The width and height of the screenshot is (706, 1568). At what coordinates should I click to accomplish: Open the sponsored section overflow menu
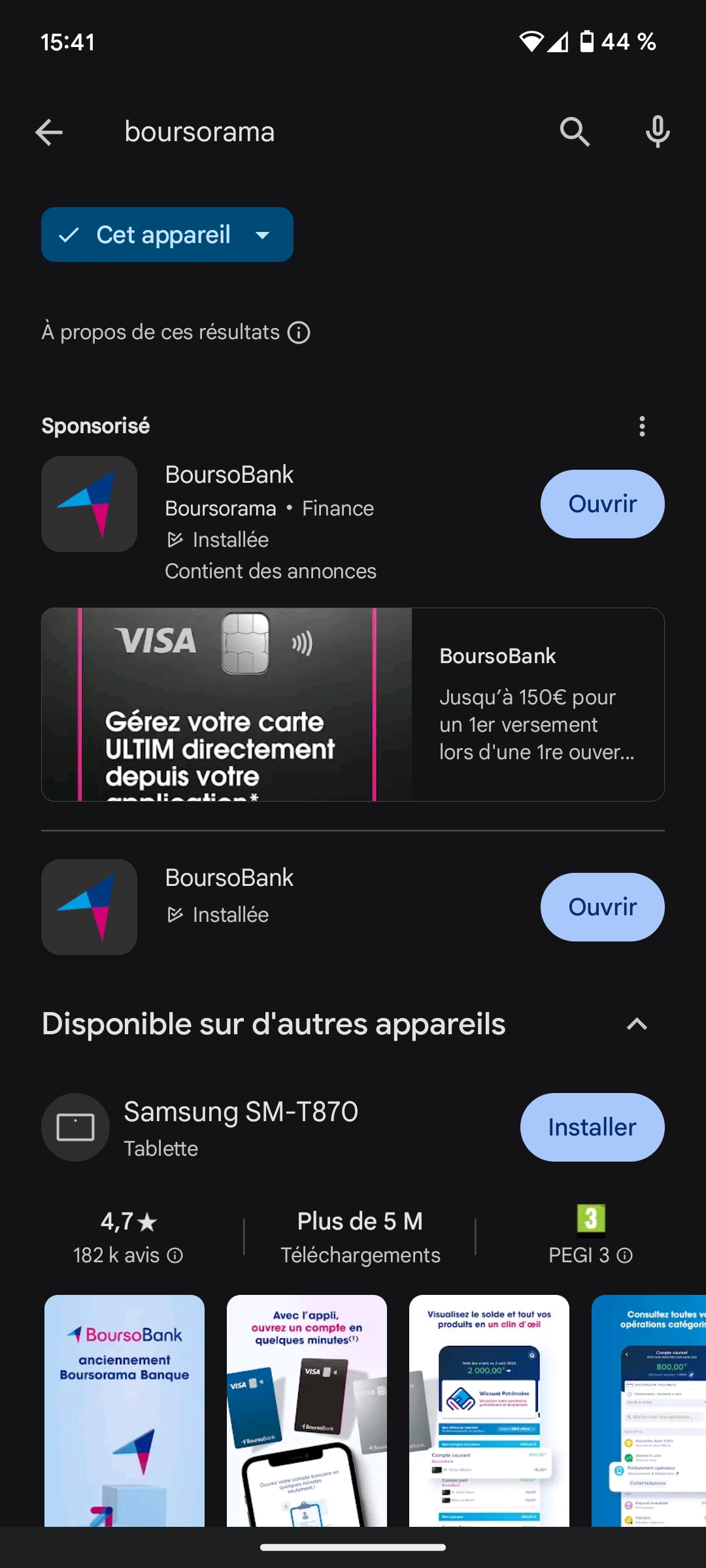(642, 426)
